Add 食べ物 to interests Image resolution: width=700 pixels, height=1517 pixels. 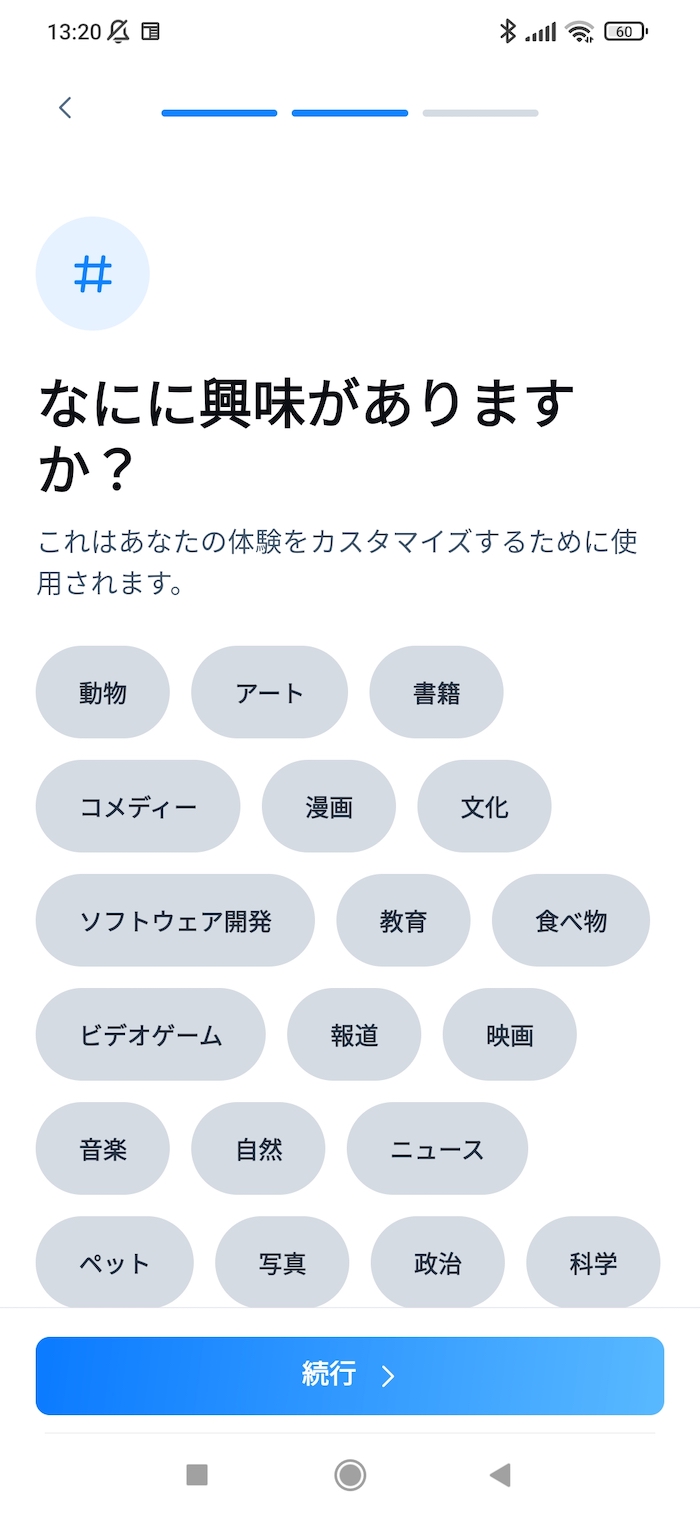coord(571,920)
